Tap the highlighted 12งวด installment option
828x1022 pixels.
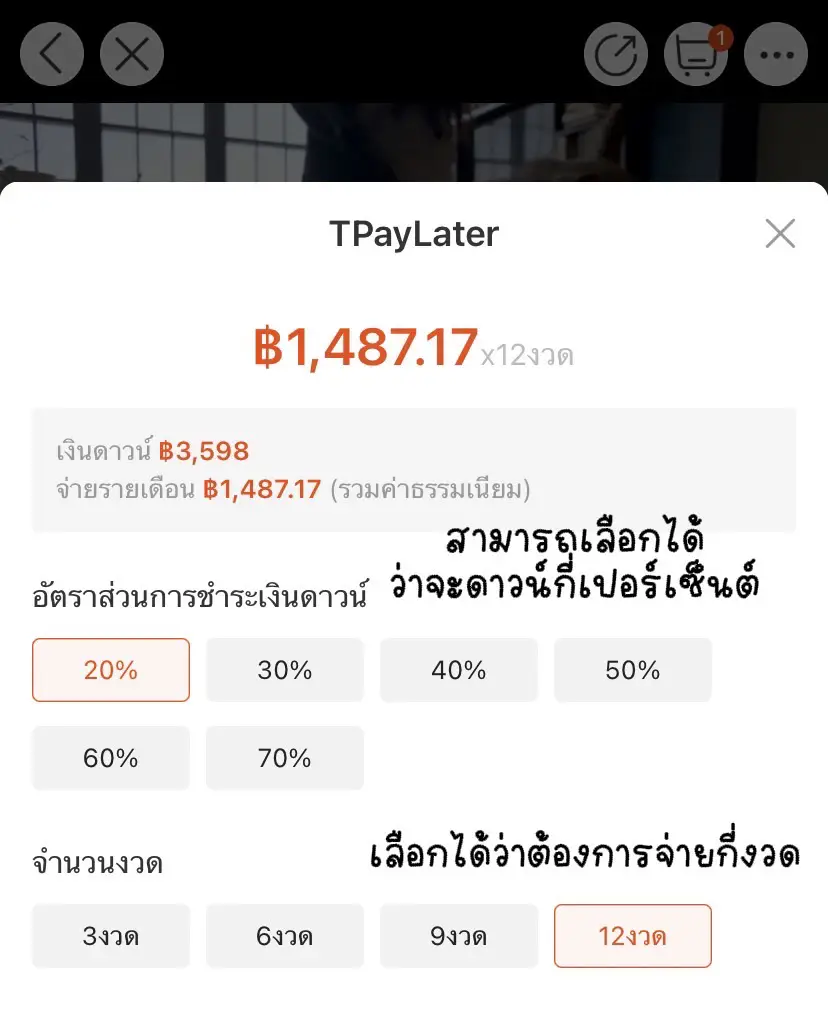click(632, 936)
